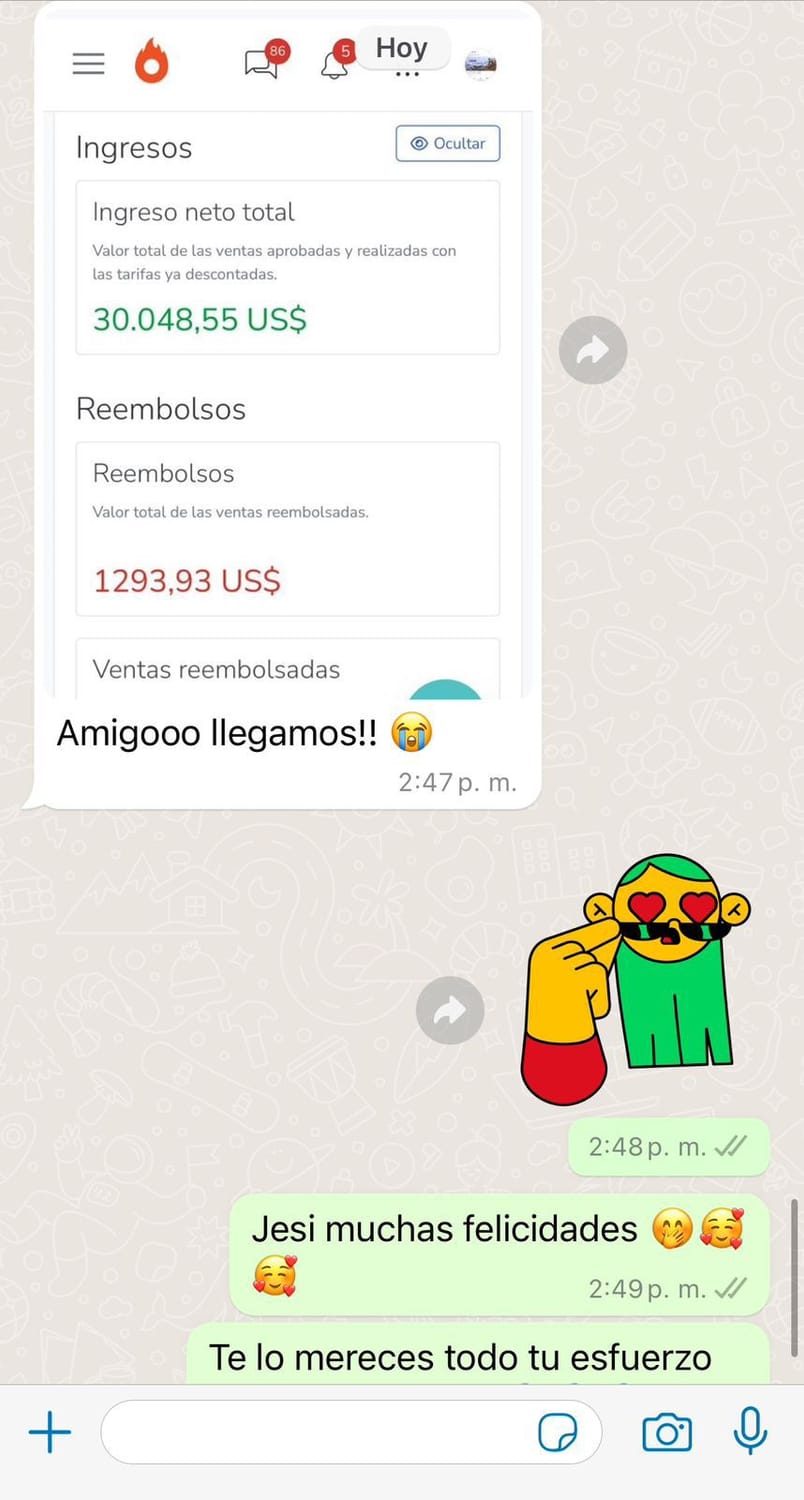The height and width of the screenshot is (1500, 804).
Task: Forward the income screenshot message
Action: click(593, 350)
